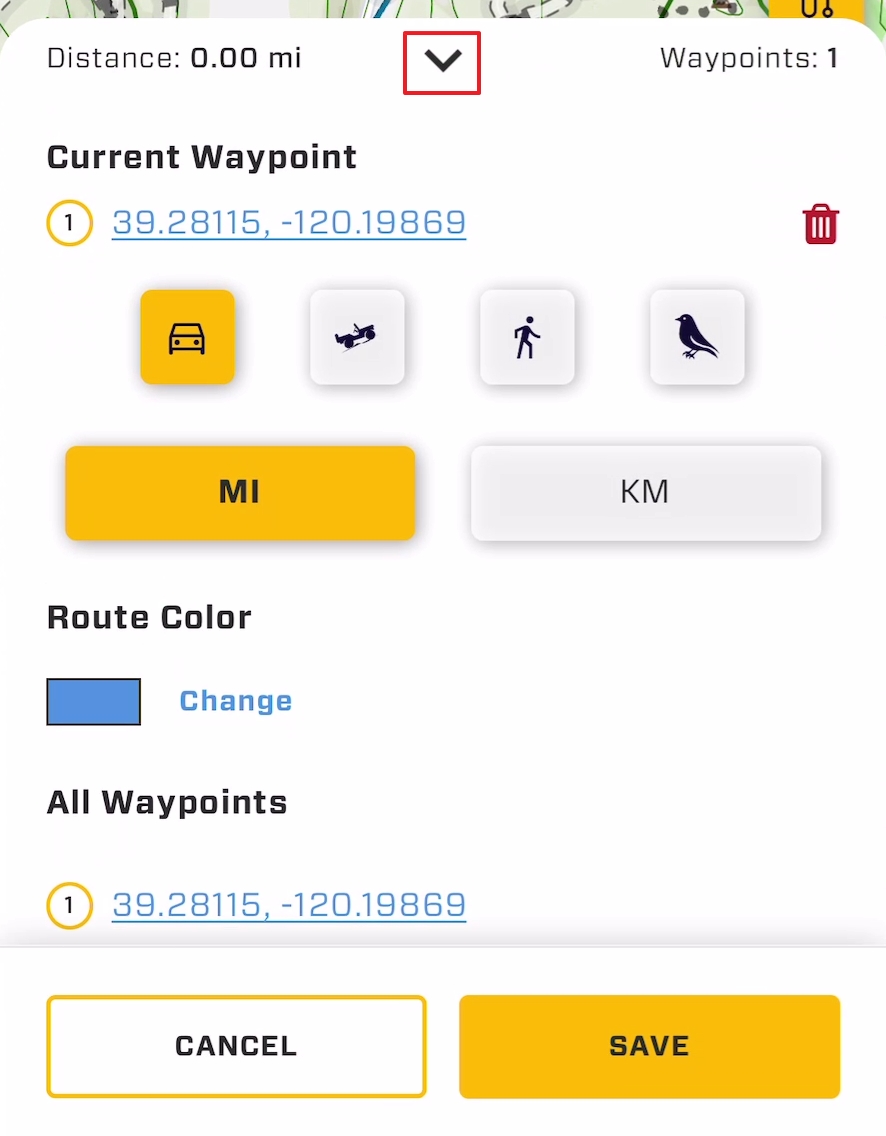
Task: Delete the current waypoint with trash icon
Action: click(820, 224)
